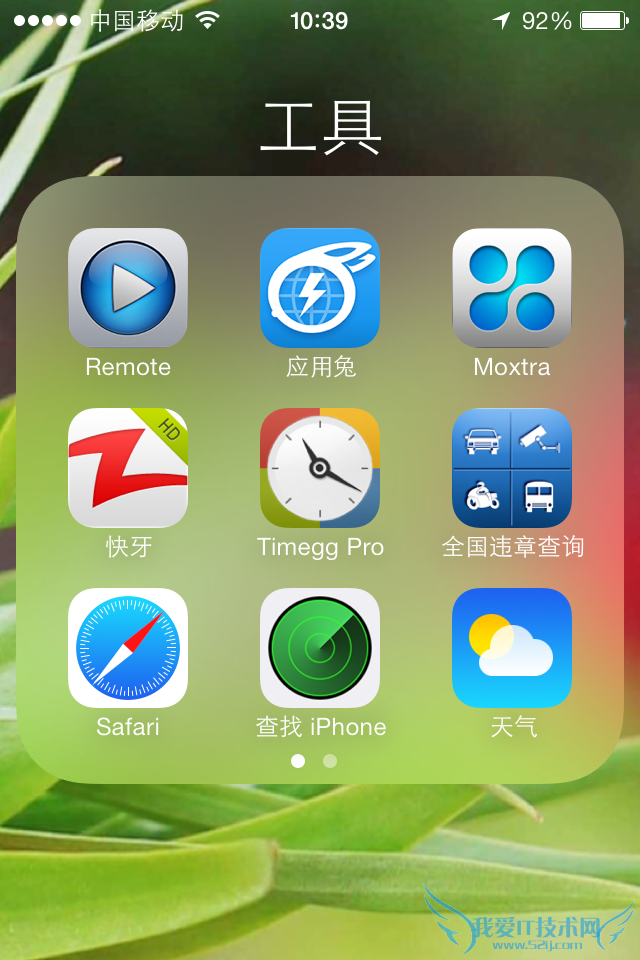Open Moxtra
Screen dimensions: 640x960
point(512,288)
